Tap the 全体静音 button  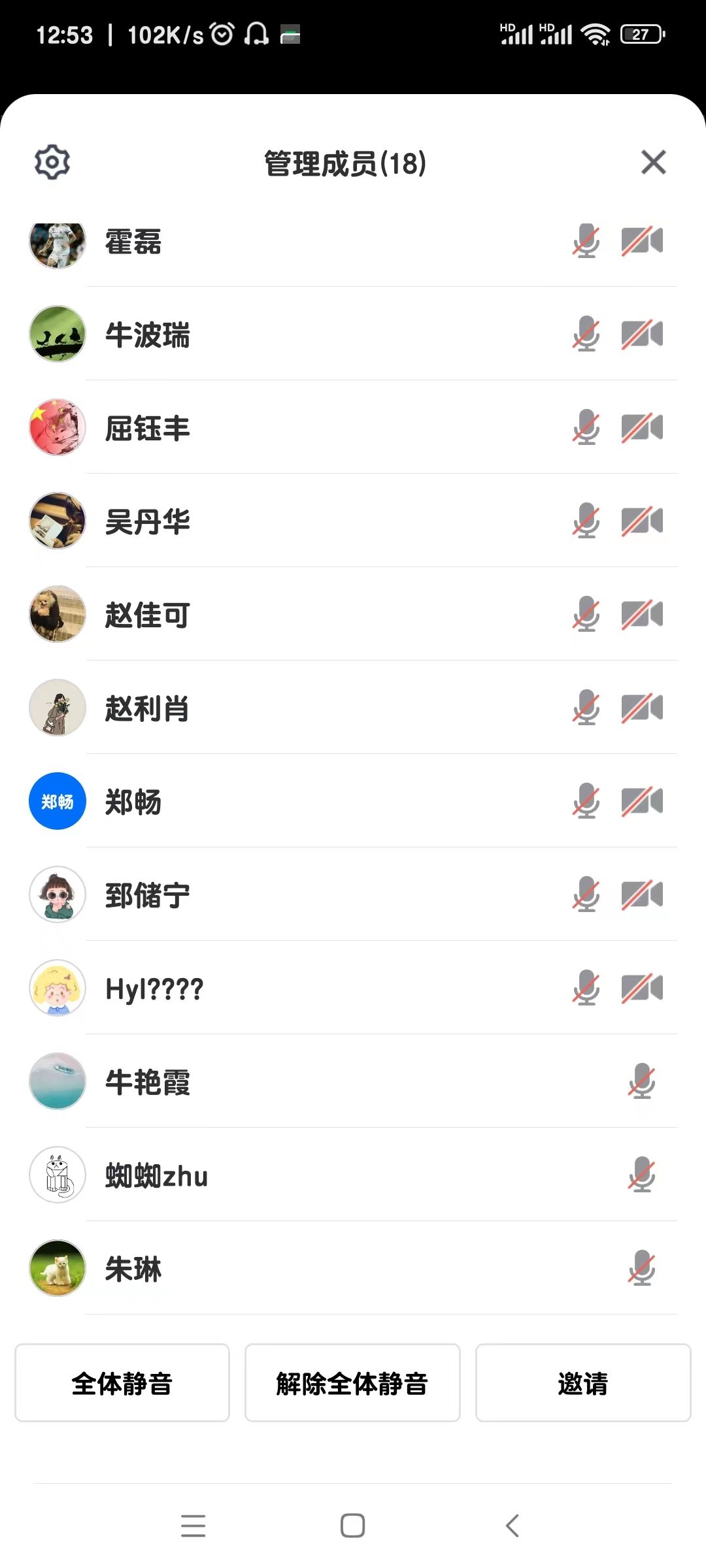[122, 1382]
